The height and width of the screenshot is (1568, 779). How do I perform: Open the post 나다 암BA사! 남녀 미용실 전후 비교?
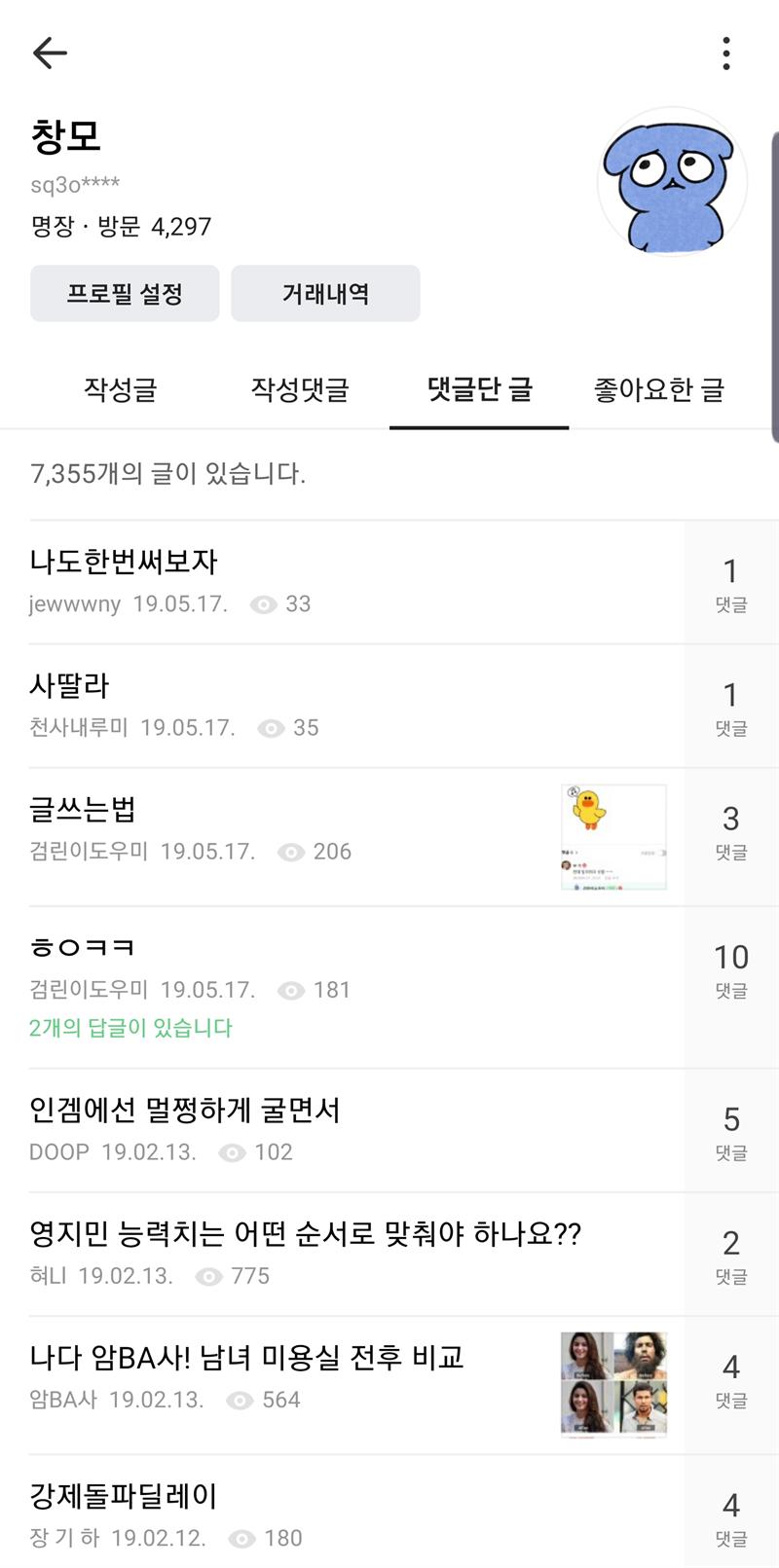click(x=246, y=1357)
